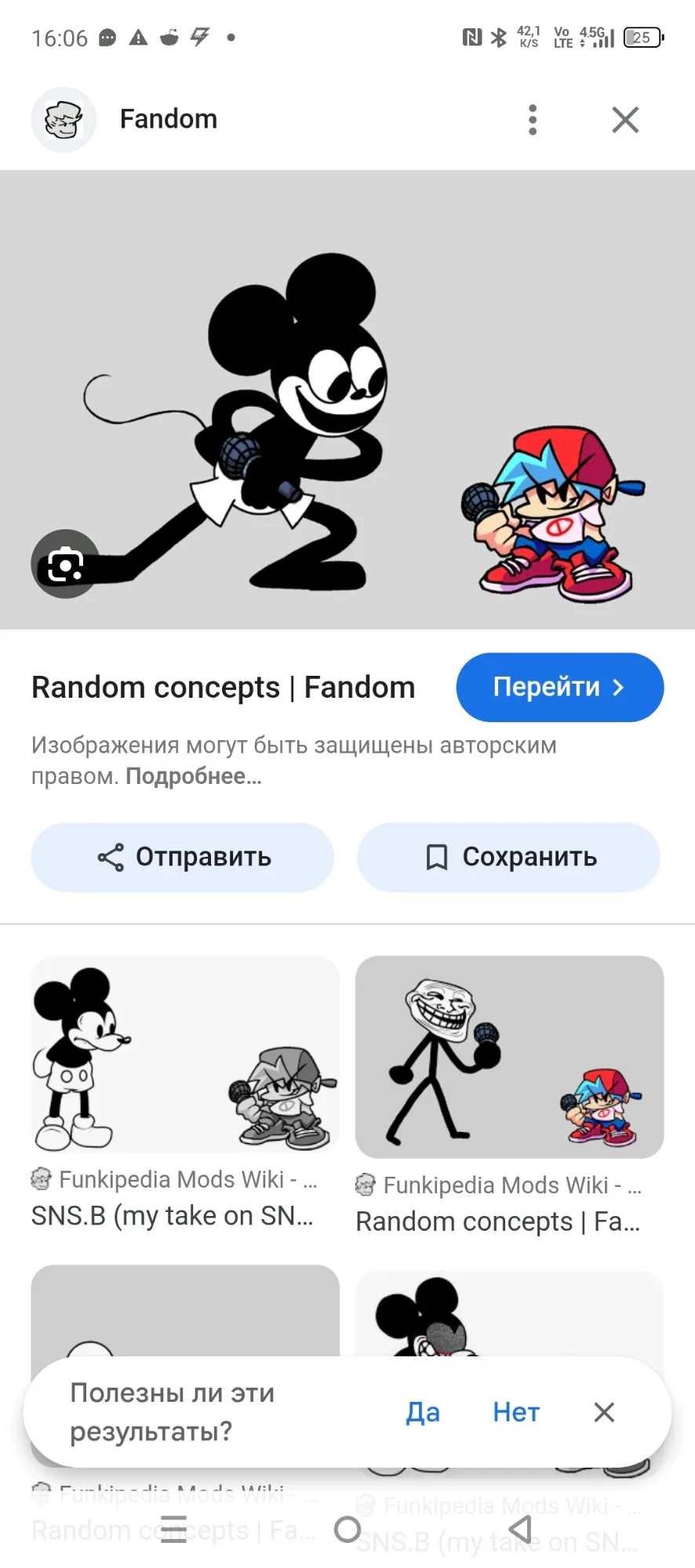This screenshot has width=695, height=1568.
Task: Open the Подробнее copyright link
Action: click(194, 776)
